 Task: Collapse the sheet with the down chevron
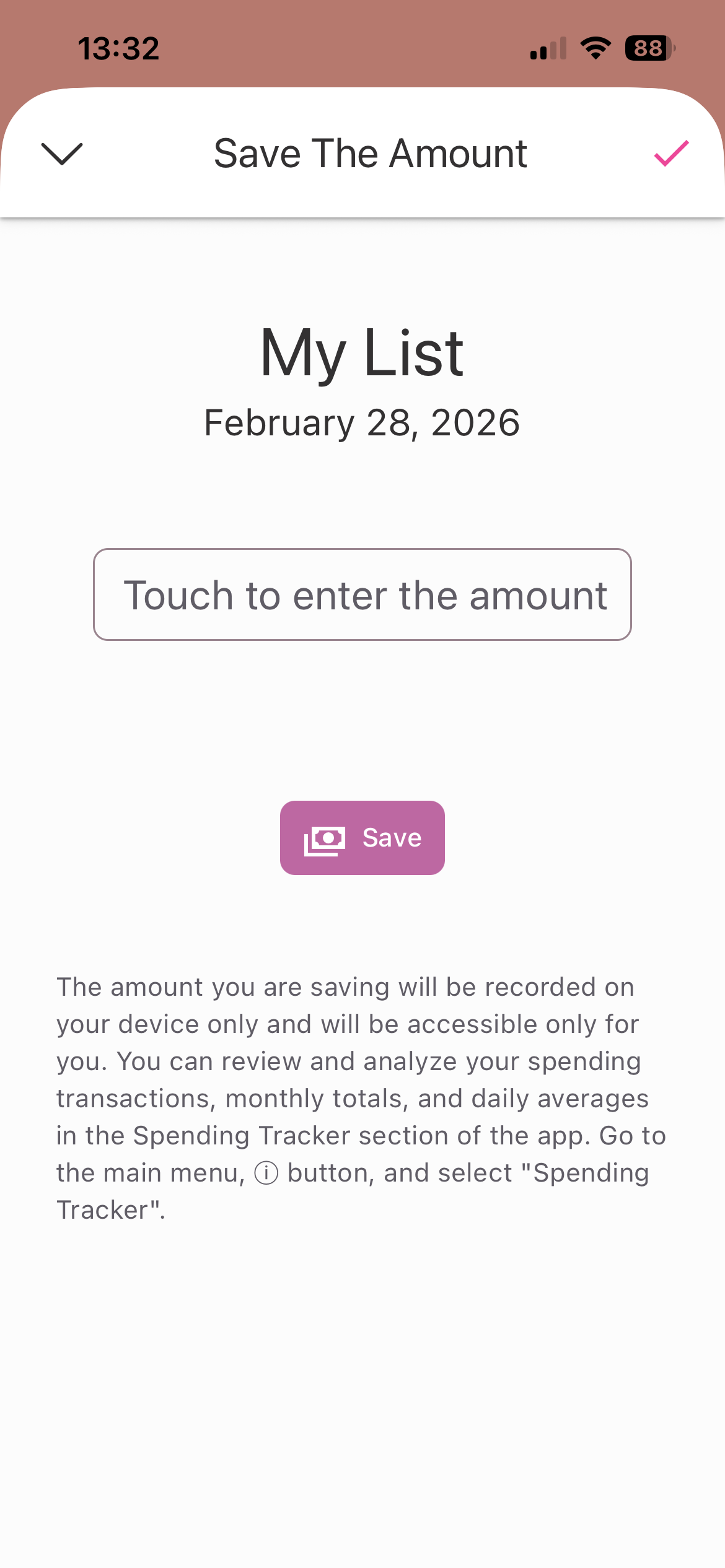click(x=61, y=154)
